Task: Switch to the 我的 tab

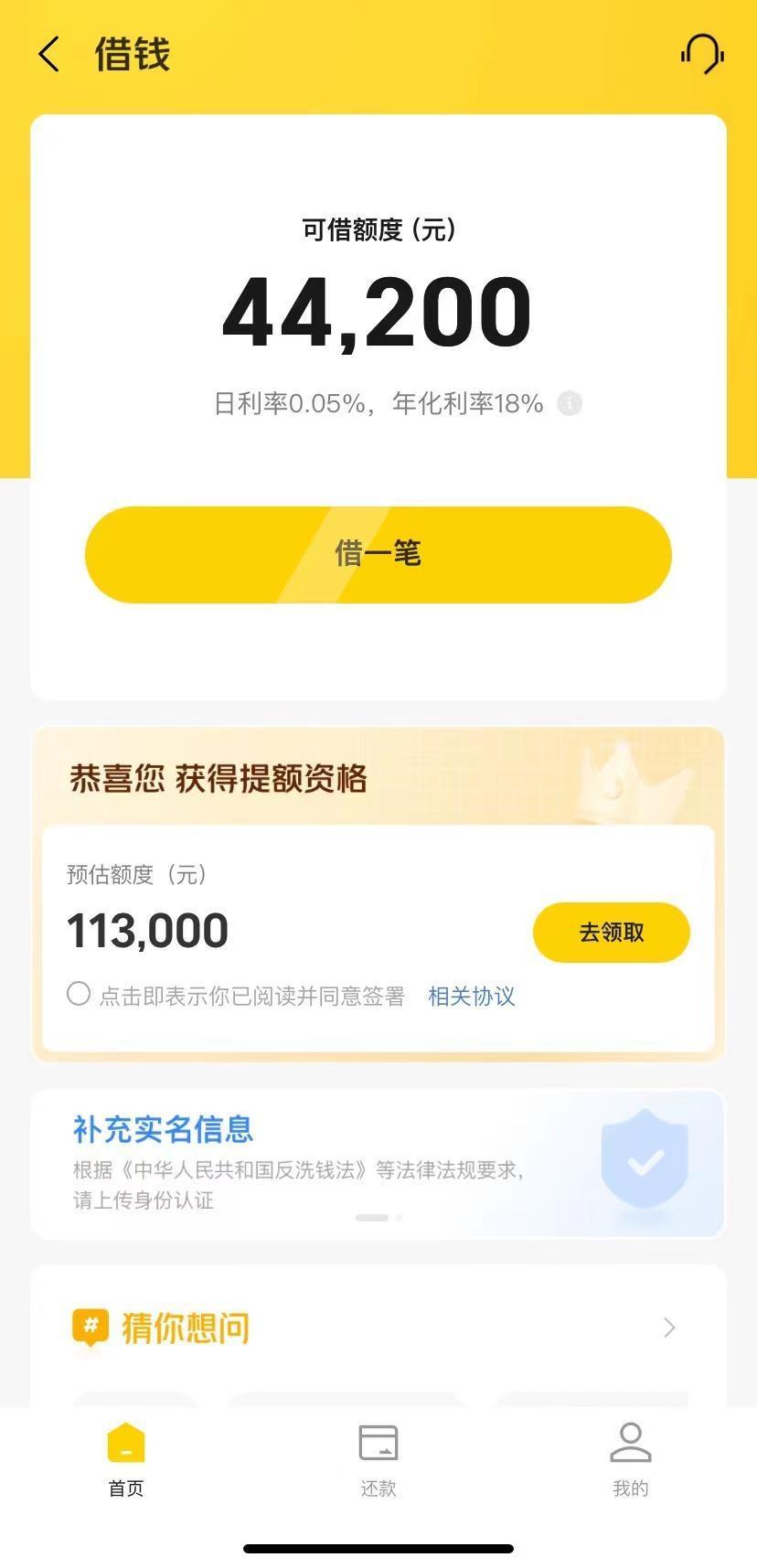Action: 630,1460
